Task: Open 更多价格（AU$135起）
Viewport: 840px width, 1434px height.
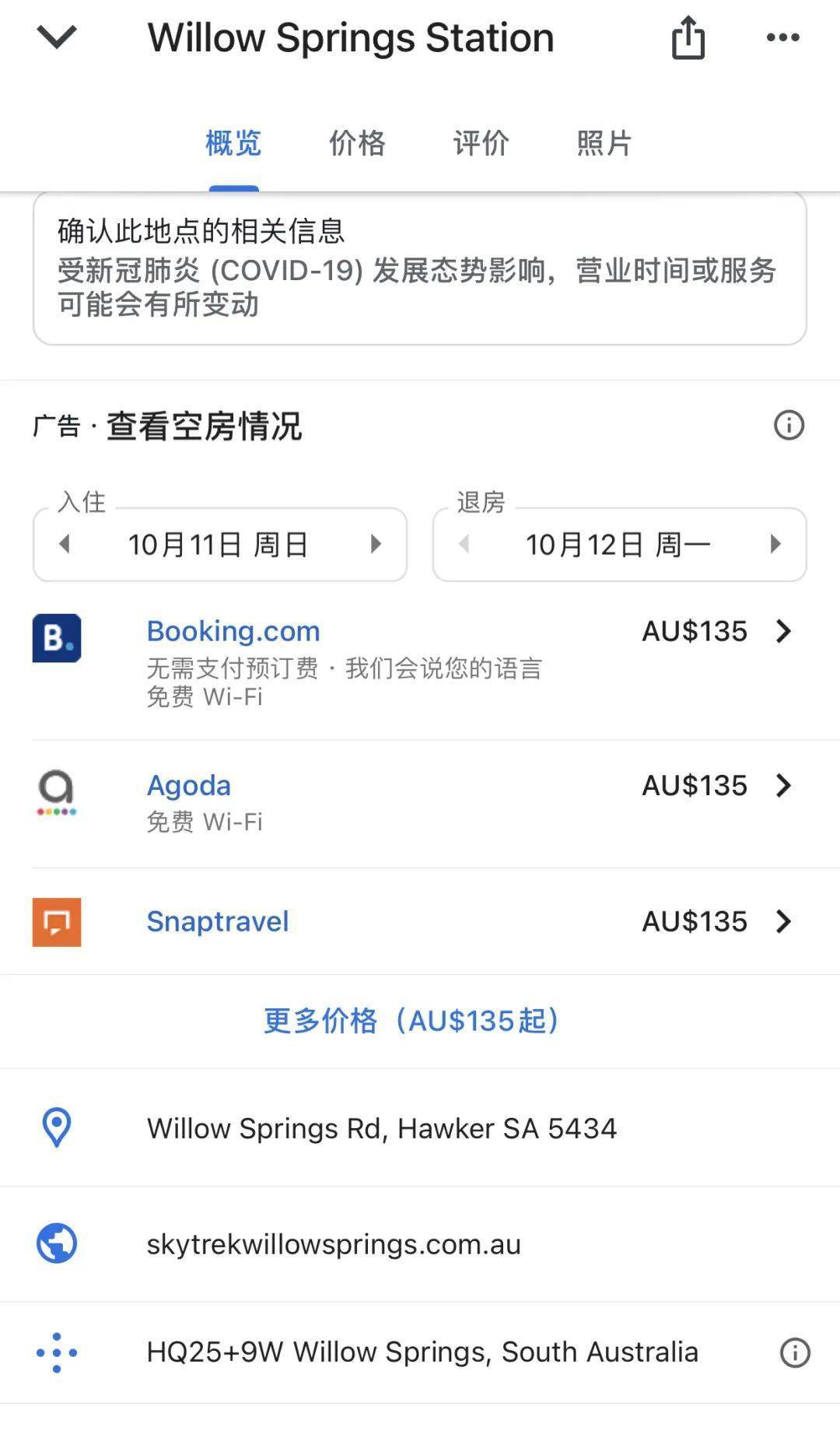Action: coord(411,1020)
